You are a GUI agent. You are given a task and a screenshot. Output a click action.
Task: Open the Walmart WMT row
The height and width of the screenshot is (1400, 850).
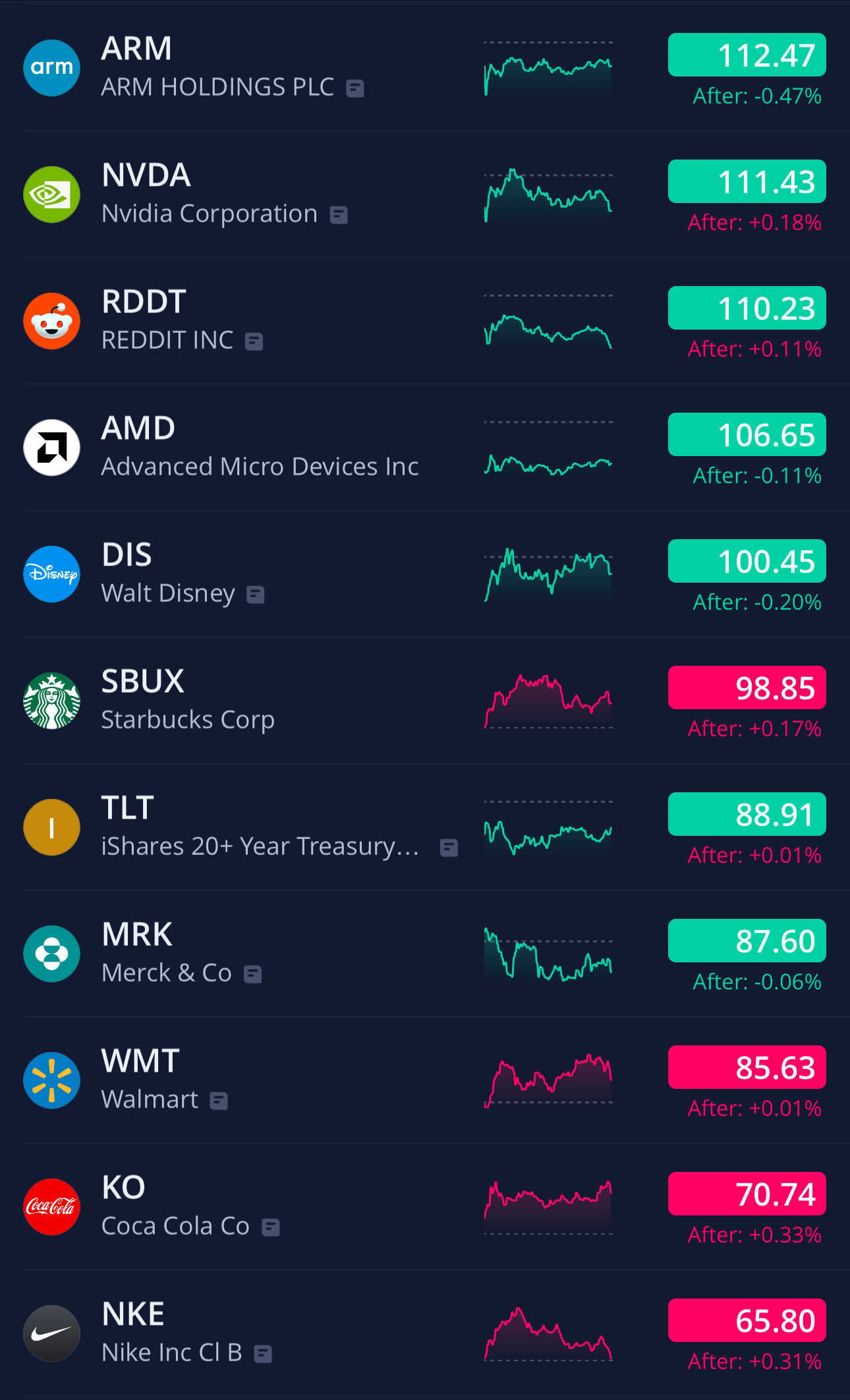pos(425,1080)
